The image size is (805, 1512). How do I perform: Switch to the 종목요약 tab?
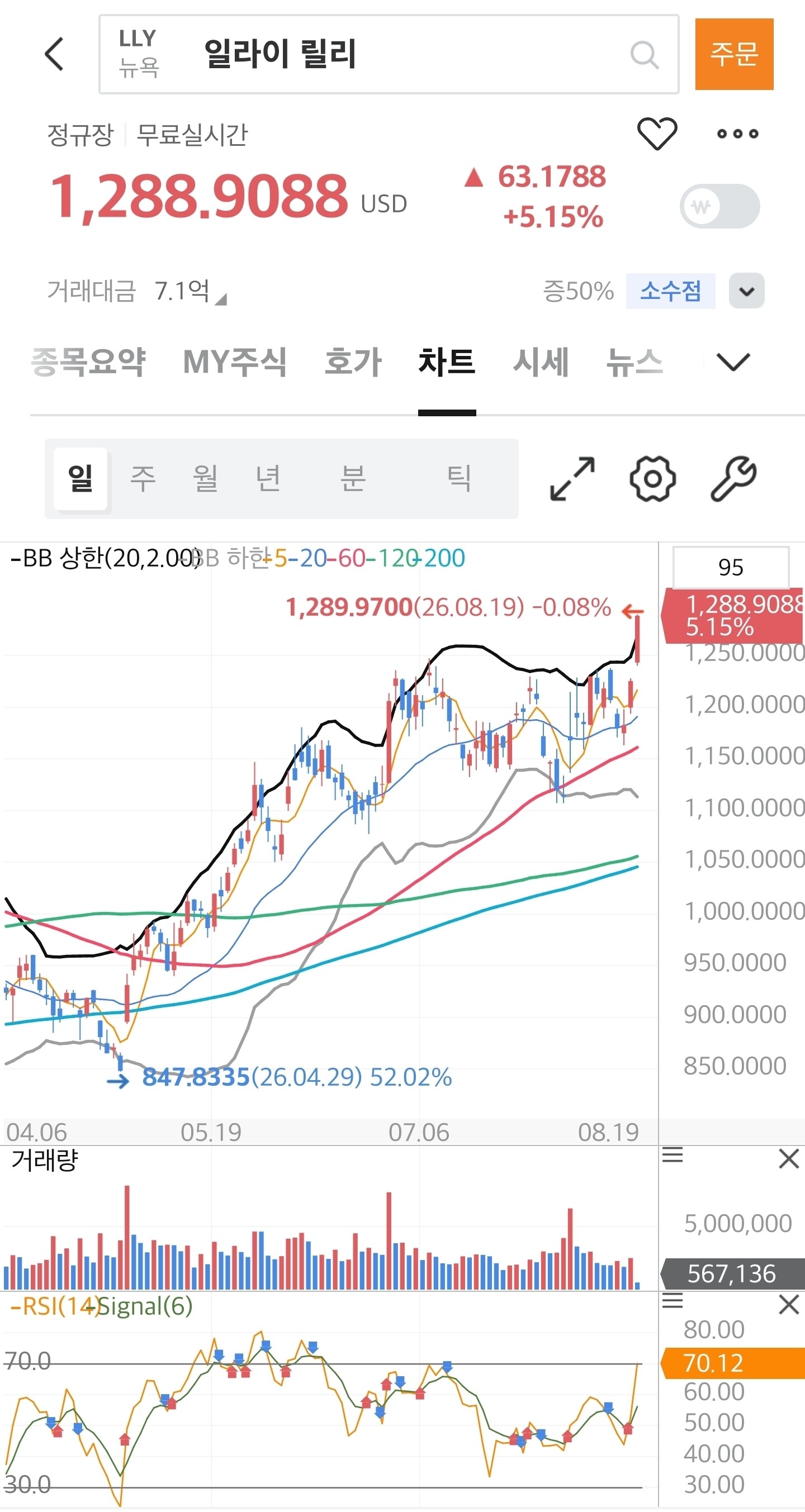click(x=88, y=362)
